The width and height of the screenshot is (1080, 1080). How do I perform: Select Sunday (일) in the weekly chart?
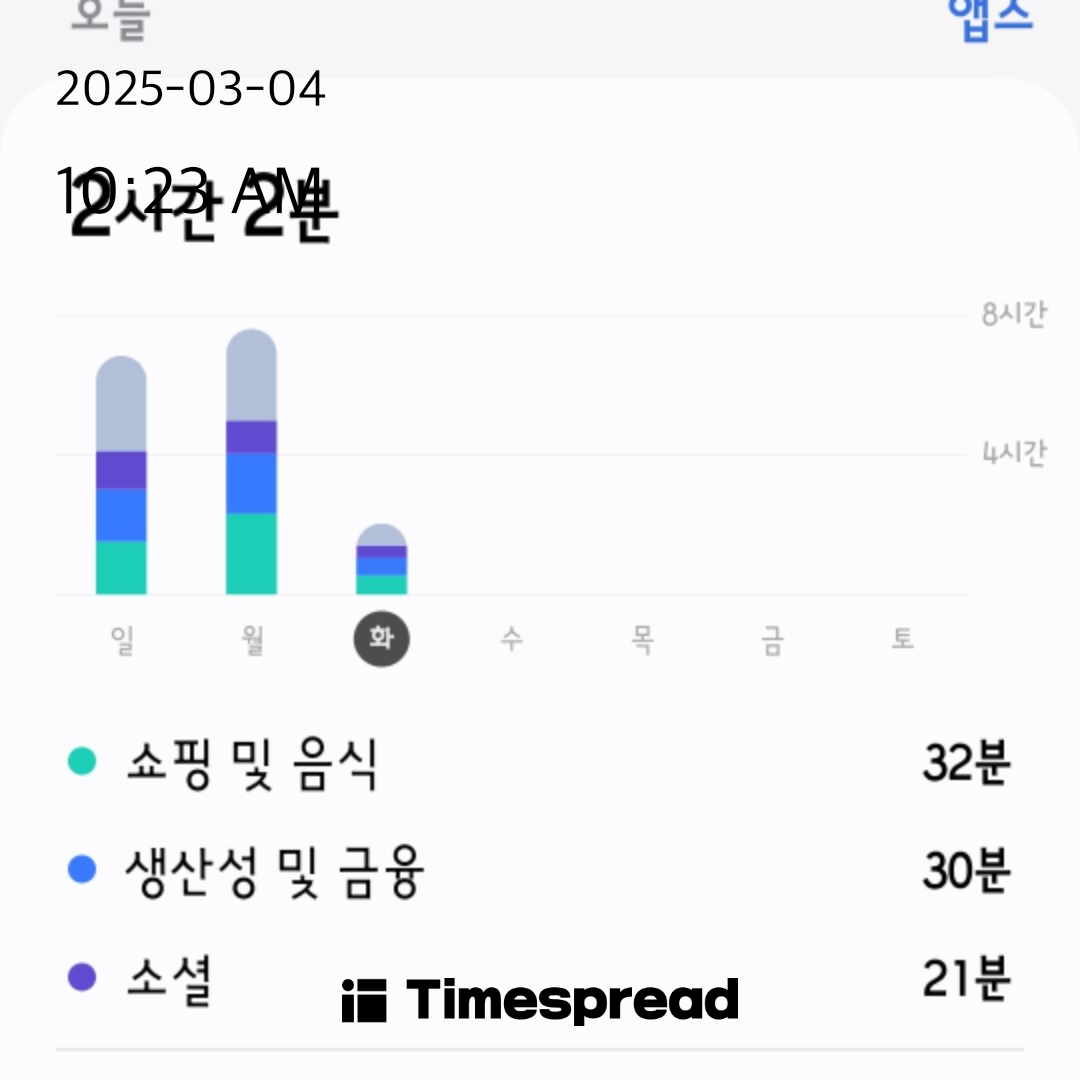coord(122,640)
